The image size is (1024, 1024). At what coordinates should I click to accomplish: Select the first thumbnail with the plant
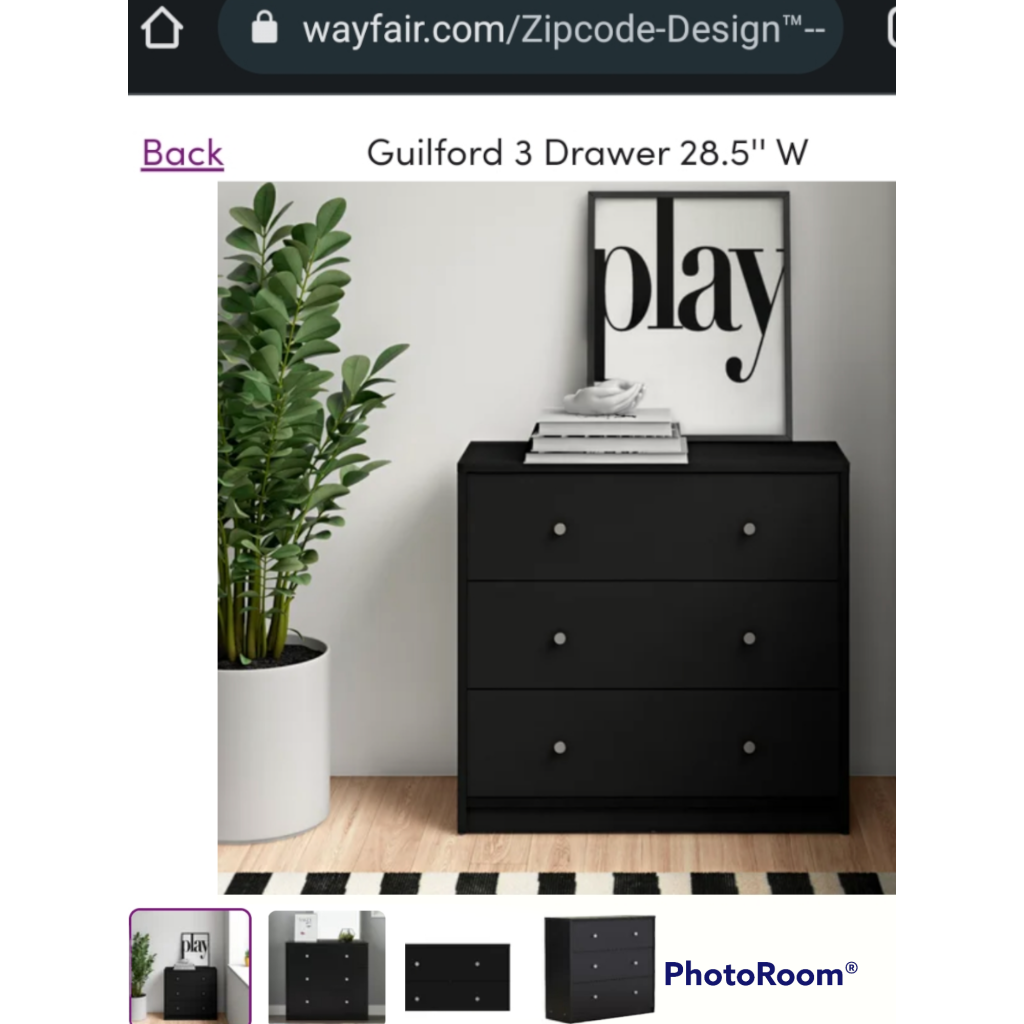[x=190, y=966]
